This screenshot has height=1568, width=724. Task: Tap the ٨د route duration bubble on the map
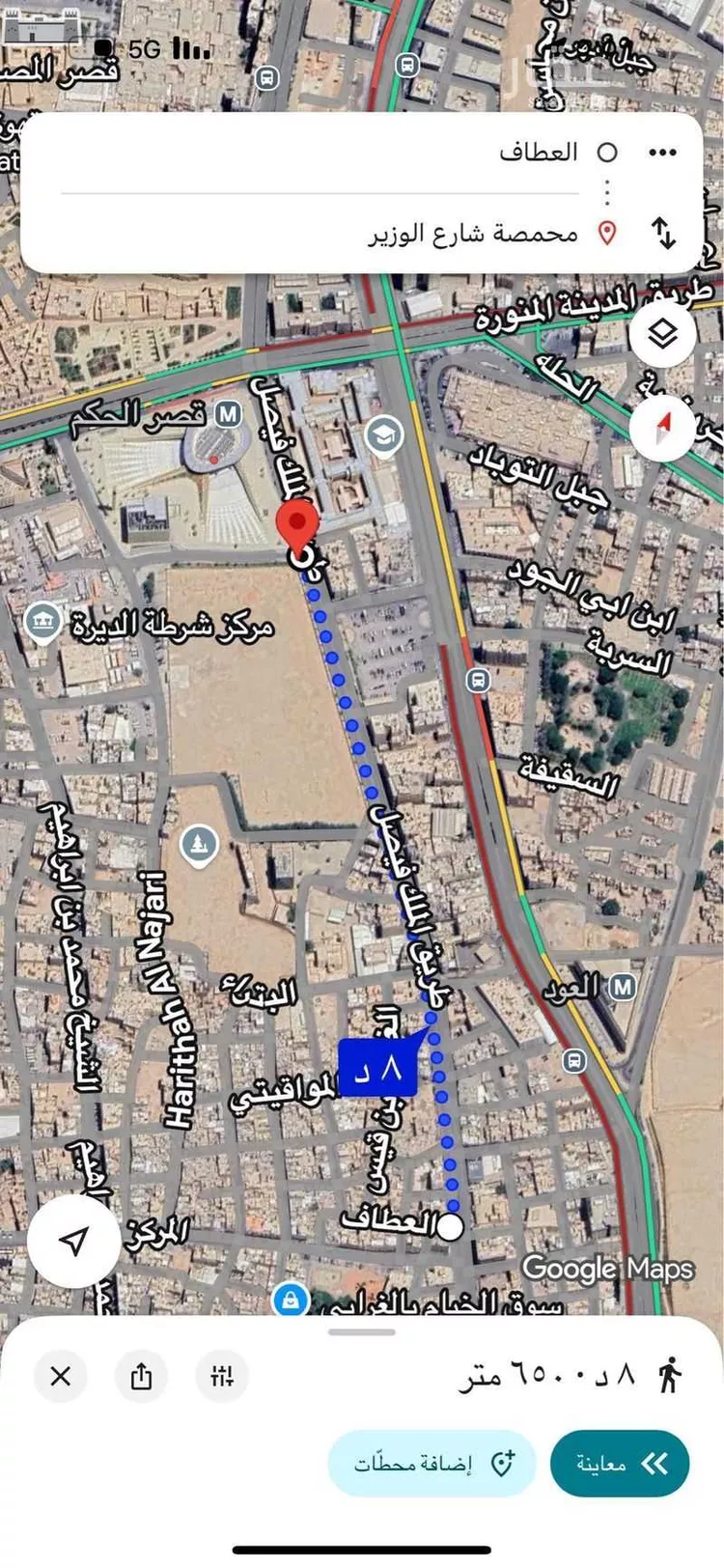coord(376,1065)
